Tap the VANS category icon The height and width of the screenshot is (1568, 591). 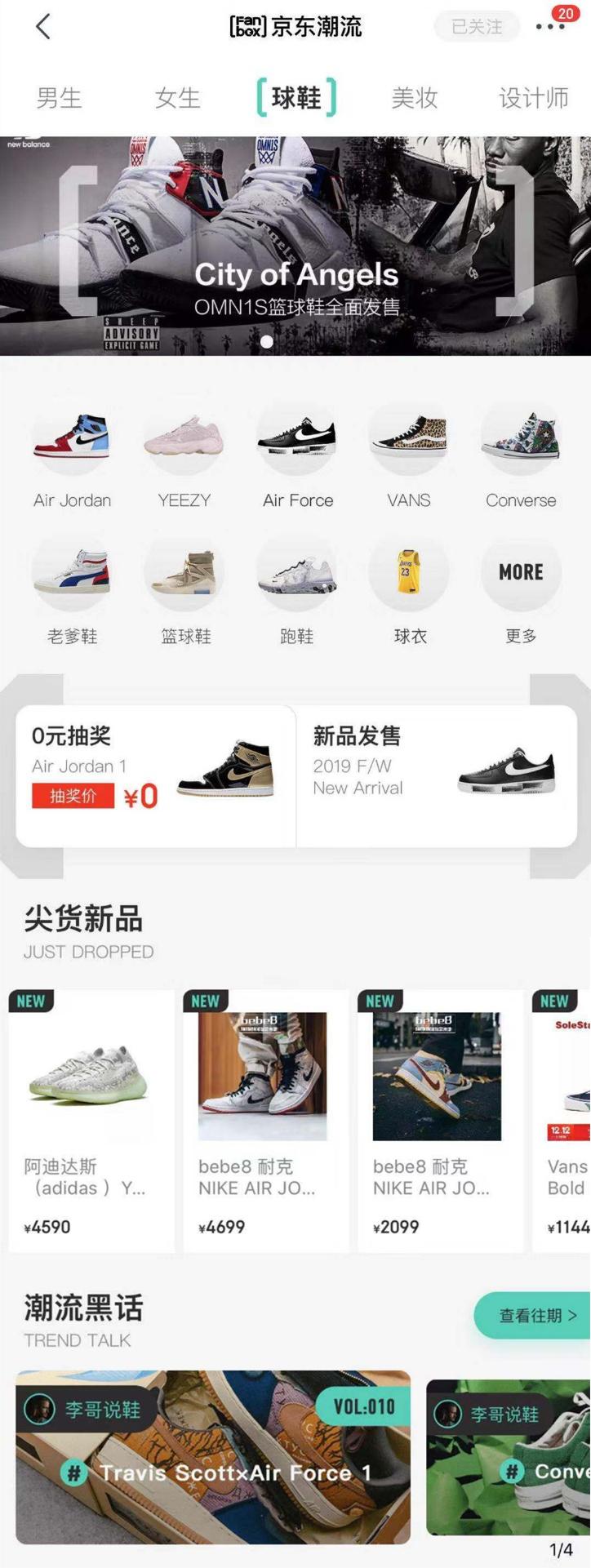click(408, 441)
